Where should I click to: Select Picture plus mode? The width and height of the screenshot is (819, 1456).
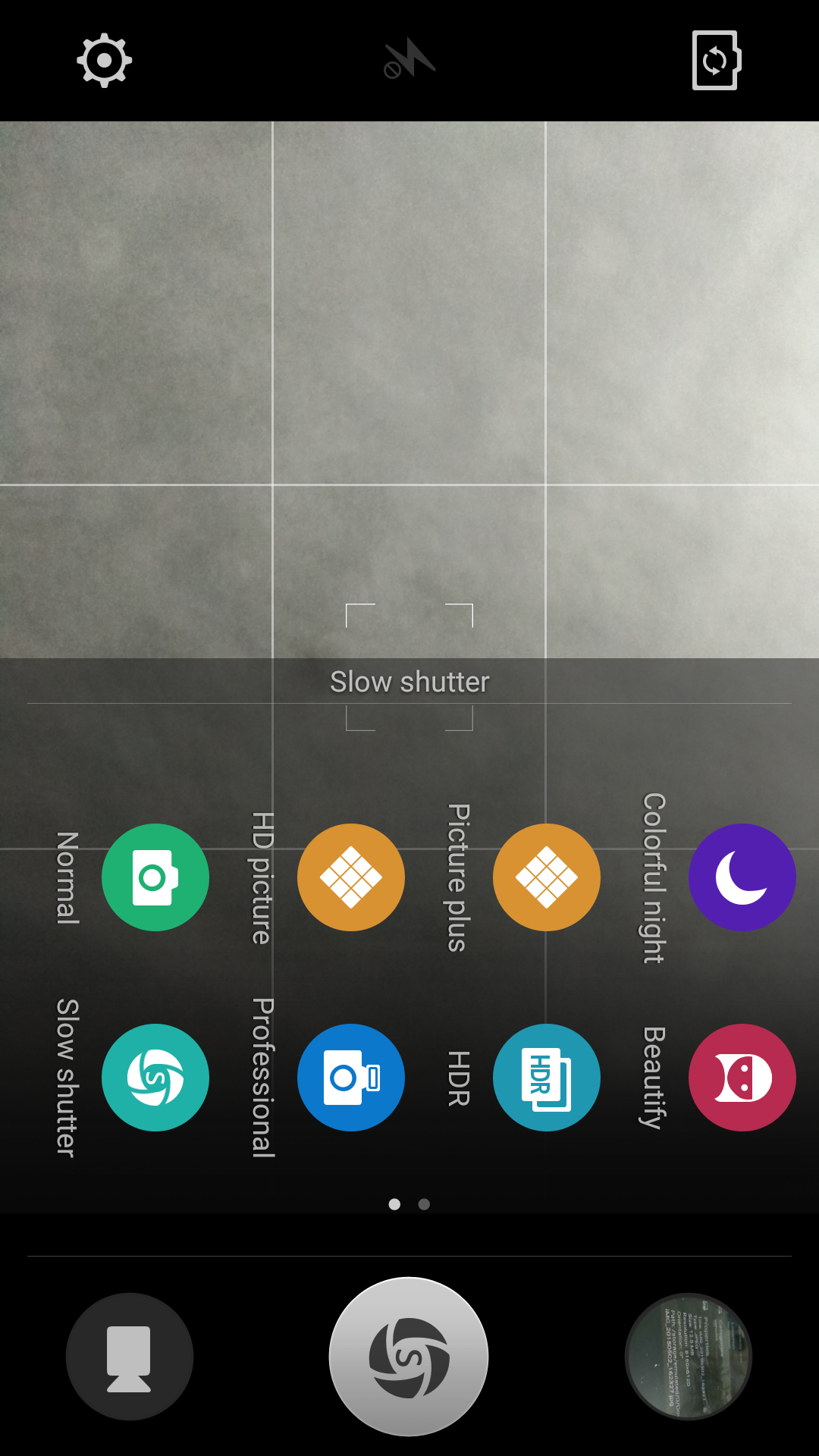click(x=546, y=877)
